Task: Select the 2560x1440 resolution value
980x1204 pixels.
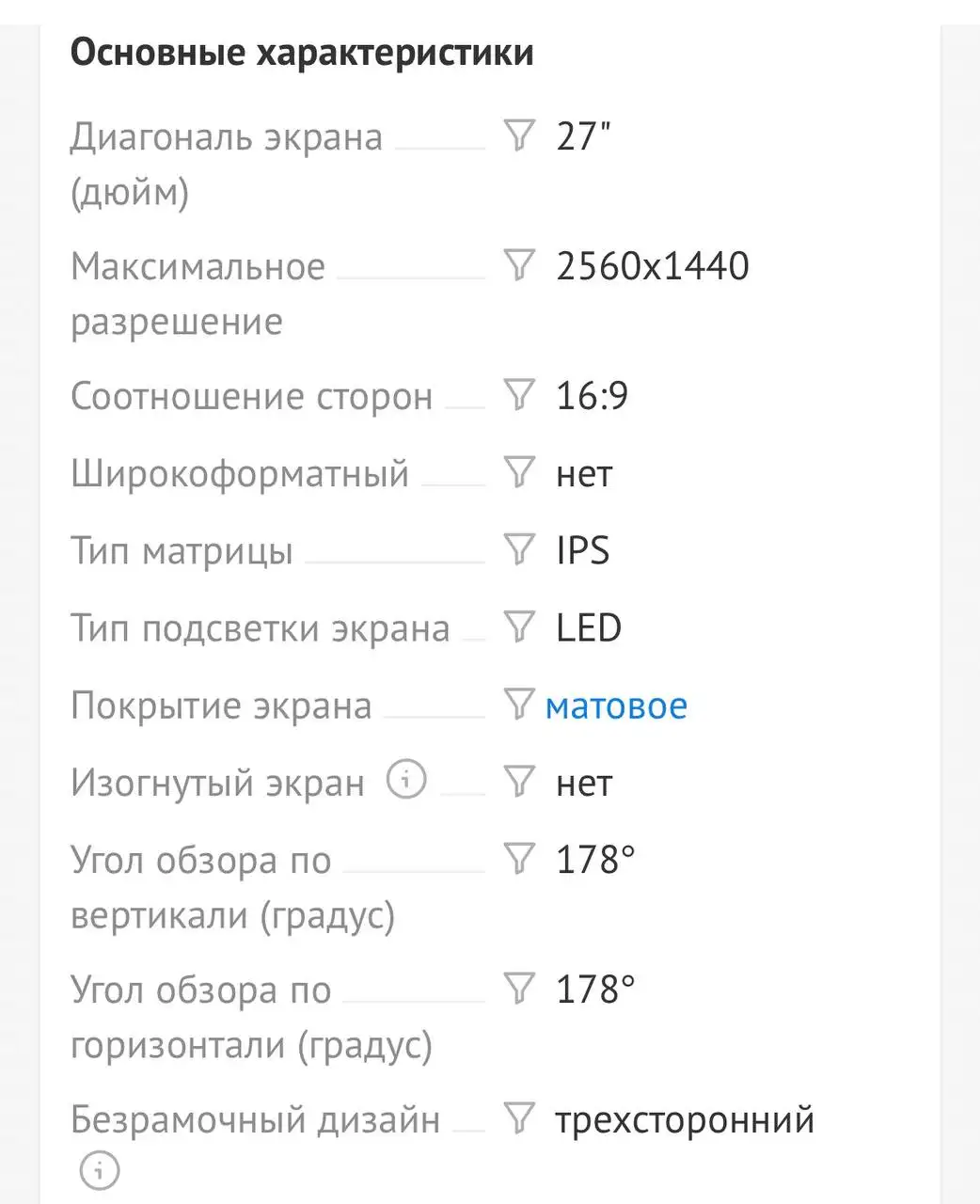Action: 653,267
